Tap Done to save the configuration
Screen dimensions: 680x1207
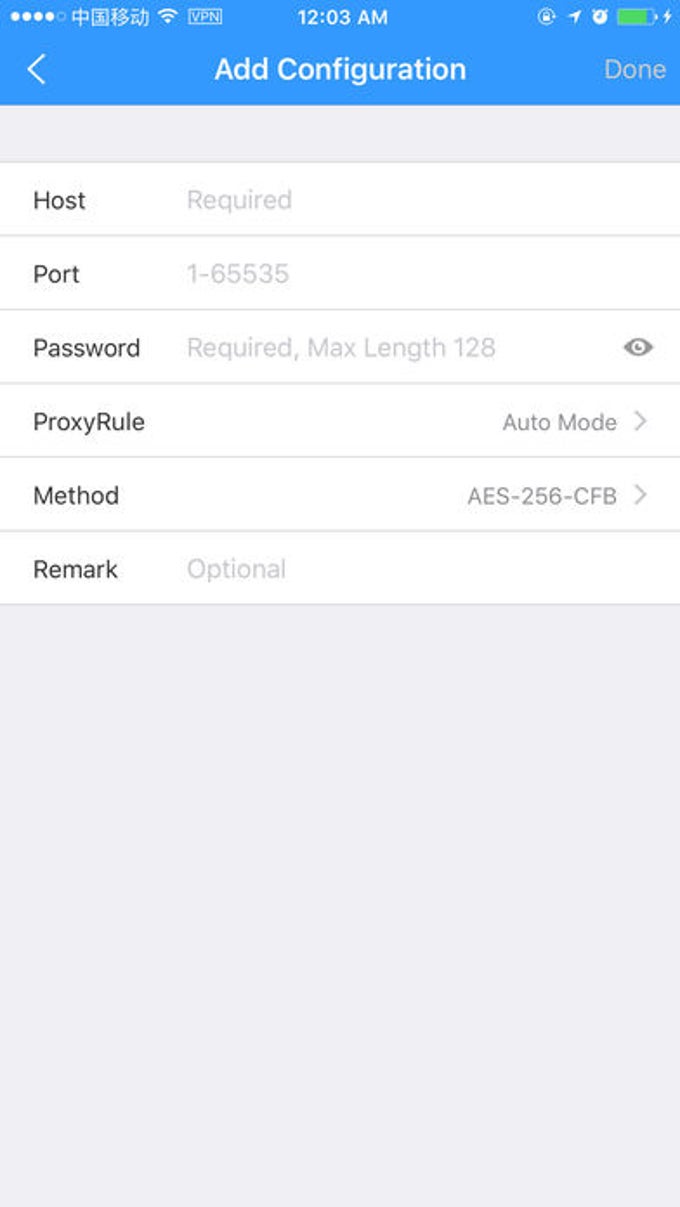pos(634,69)
